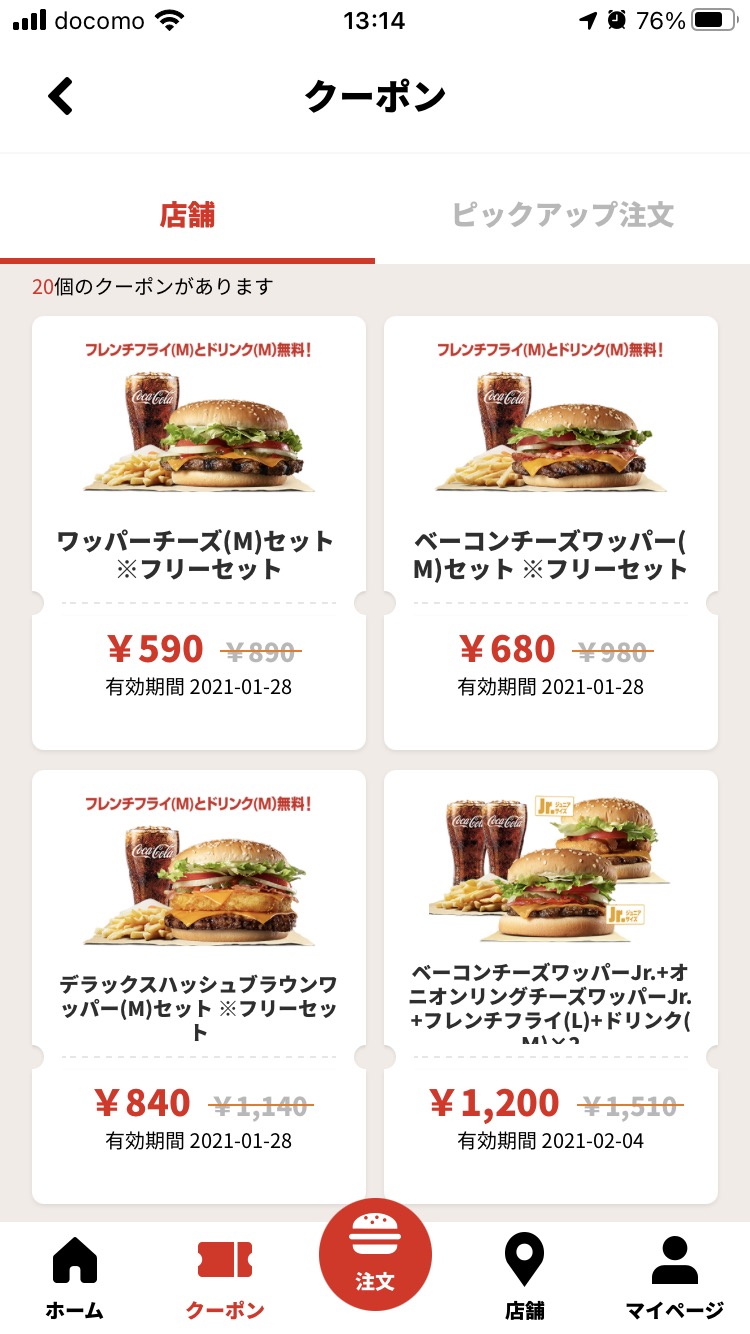
Task: View the デラックスハッシュブラウンワッパー coupon
Action: (x=199, y=986)
